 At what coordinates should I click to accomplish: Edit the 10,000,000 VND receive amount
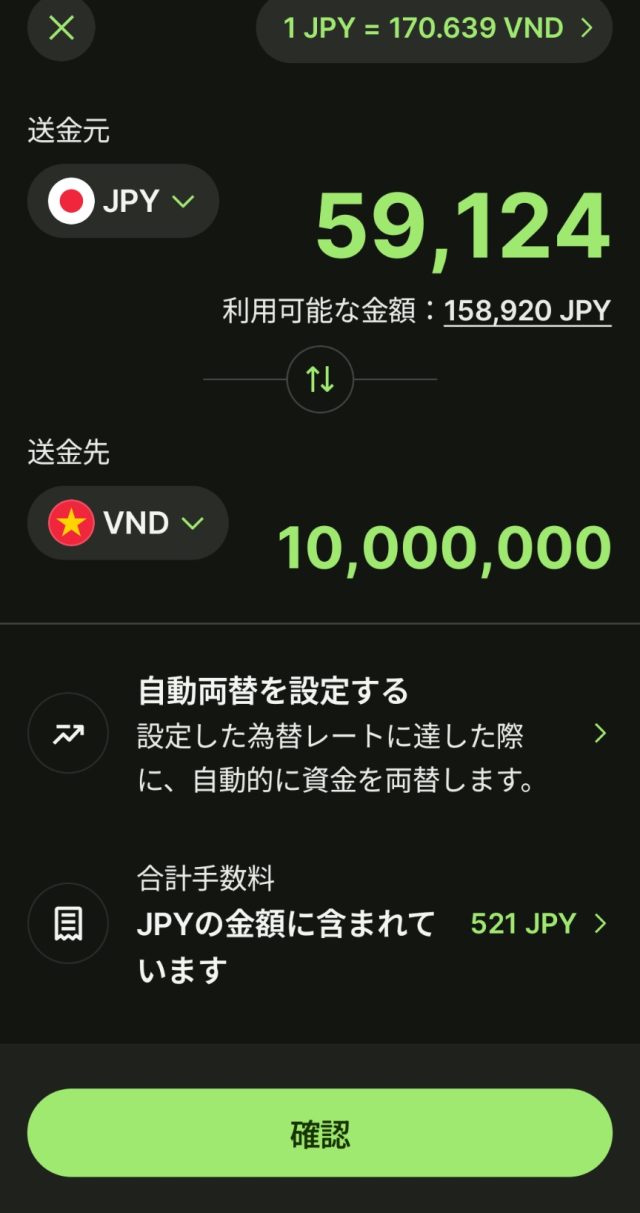444,548
